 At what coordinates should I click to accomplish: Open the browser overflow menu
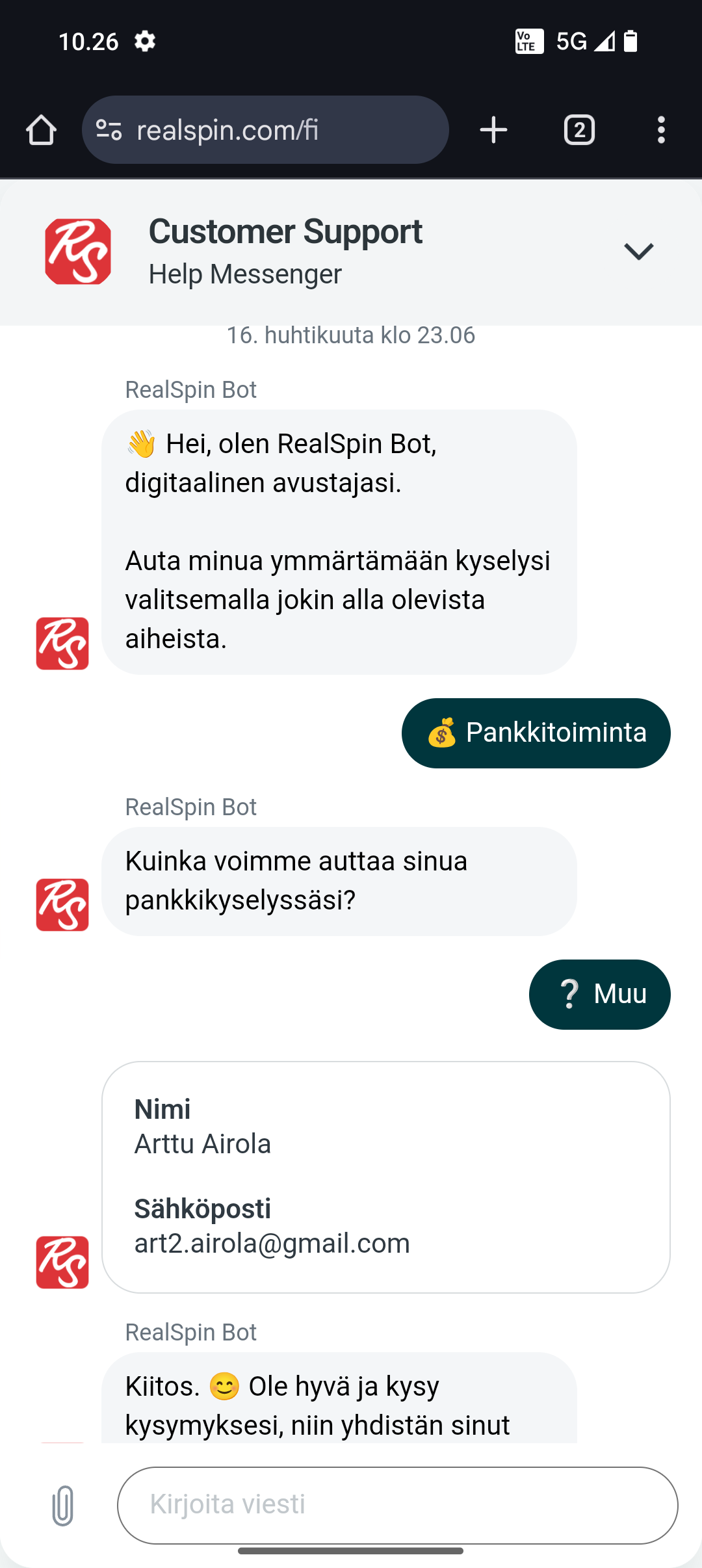point(661,130)
